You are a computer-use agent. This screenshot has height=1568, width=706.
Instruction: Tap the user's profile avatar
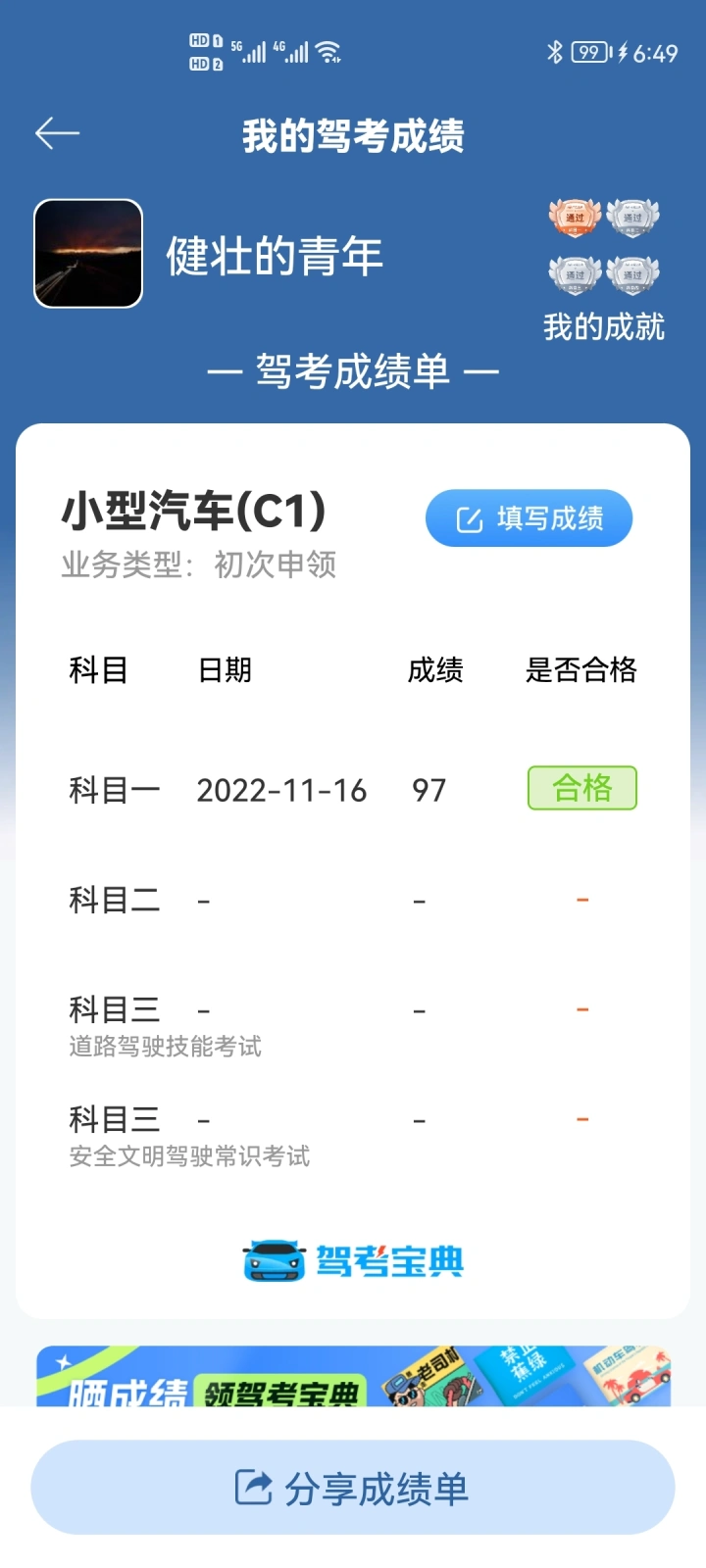[88, 254]
